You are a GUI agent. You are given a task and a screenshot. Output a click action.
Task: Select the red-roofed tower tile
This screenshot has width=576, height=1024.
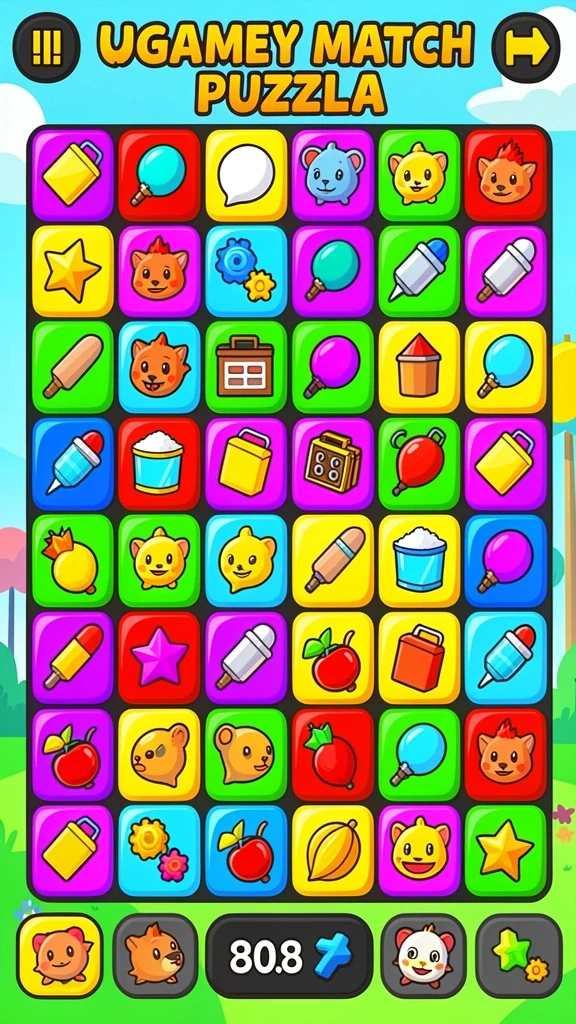(419, 367)
